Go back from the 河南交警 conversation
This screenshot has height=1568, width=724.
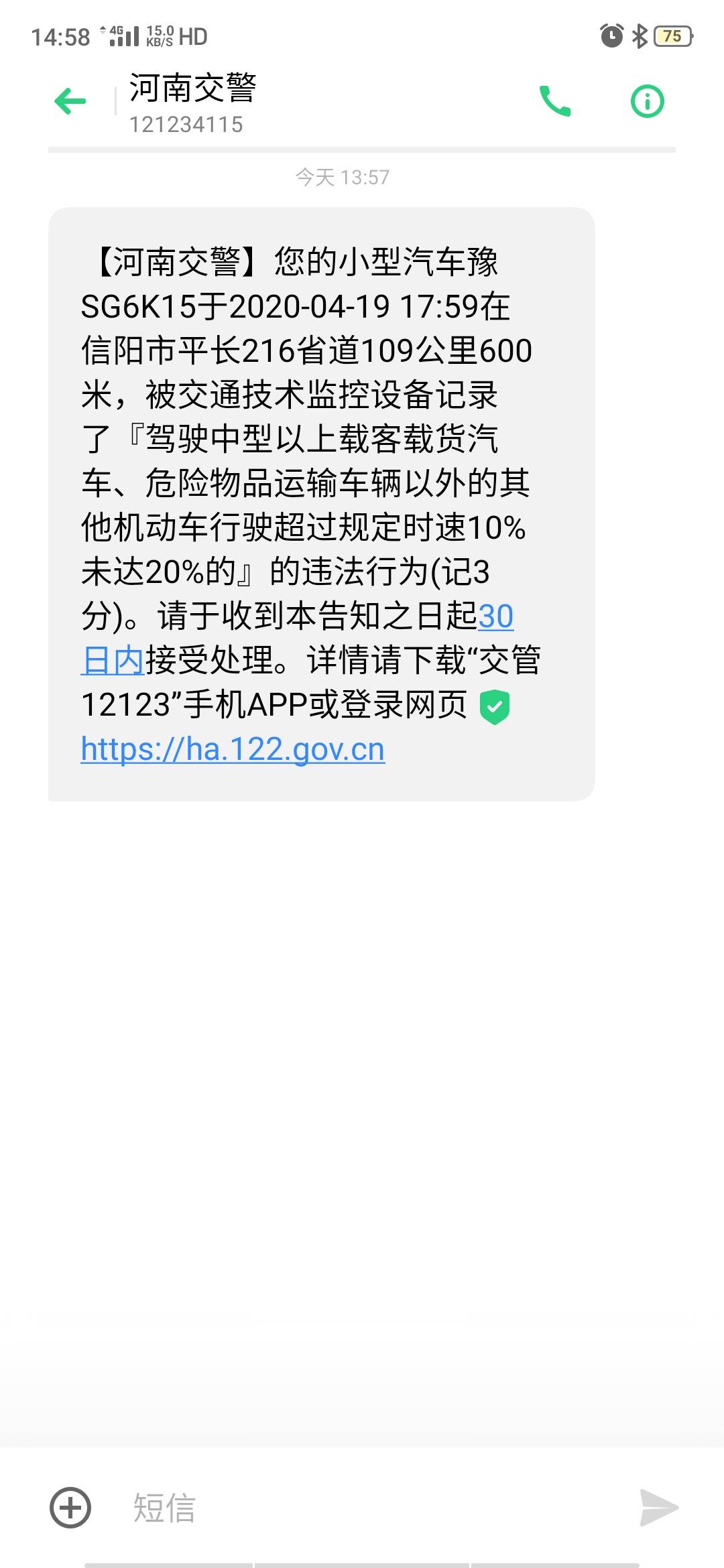70,102
